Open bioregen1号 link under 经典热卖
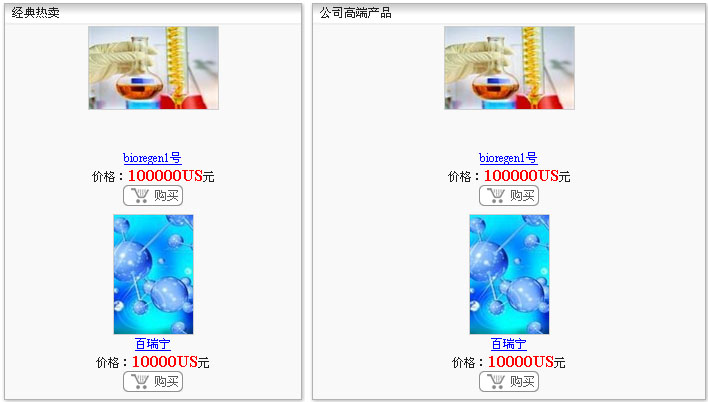Viewport: 708px width, 402px height. 152,158
